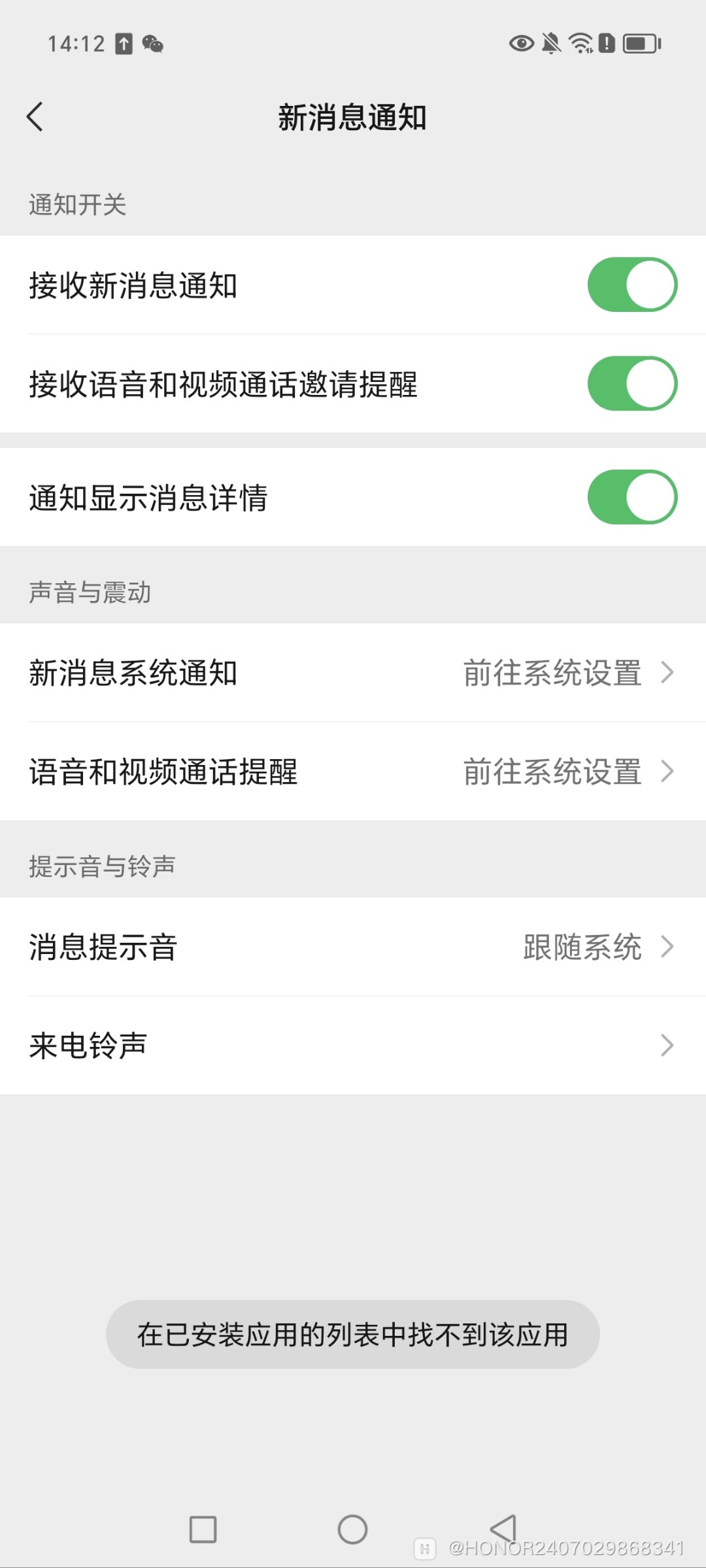The image size is (706, 1568).
Task: Select 消息提示音 option
Action: tap(353, 947)
